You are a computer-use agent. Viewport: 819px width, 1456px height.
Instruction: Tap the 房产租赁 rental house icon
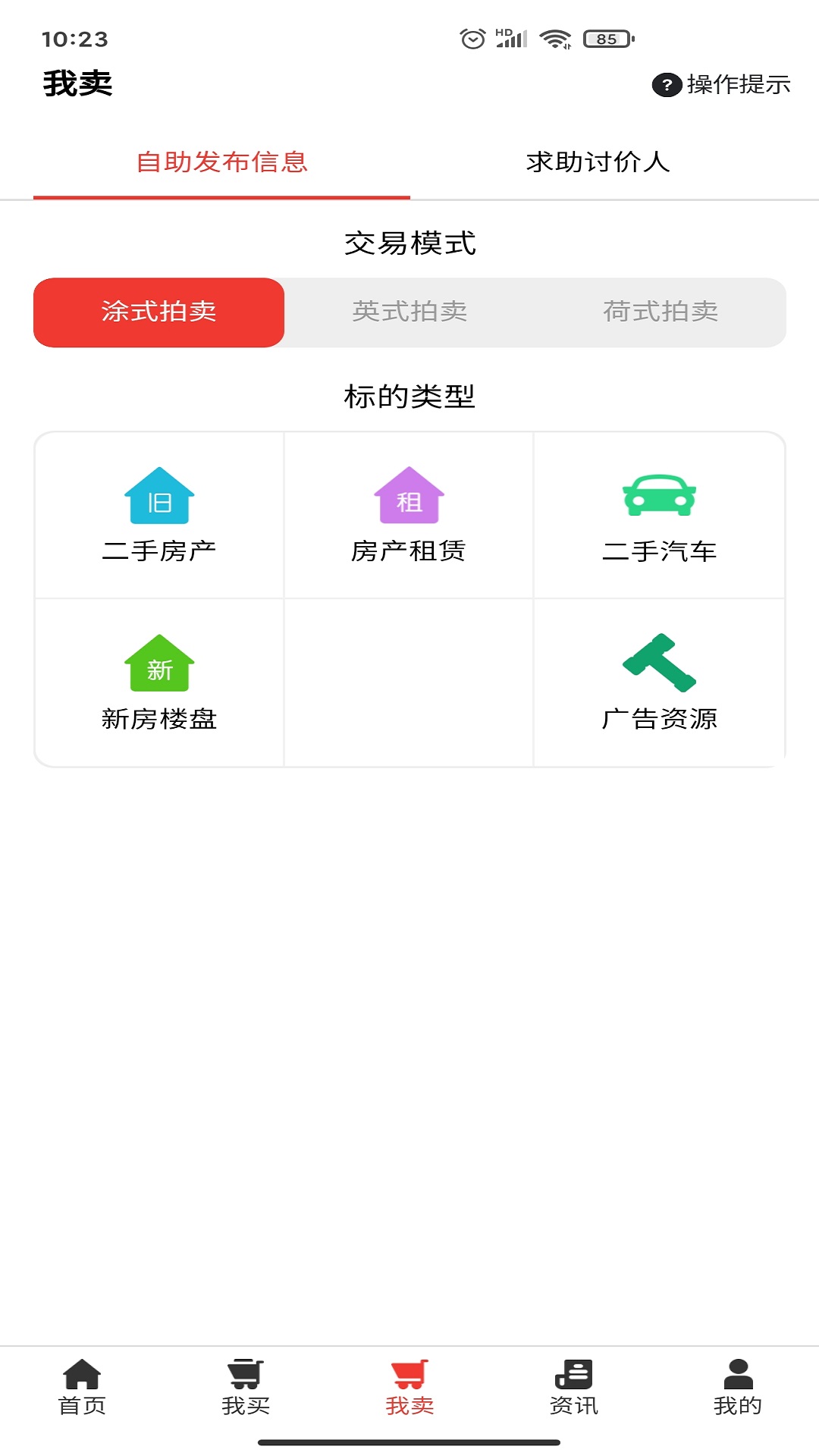click(x=409, y=498)
